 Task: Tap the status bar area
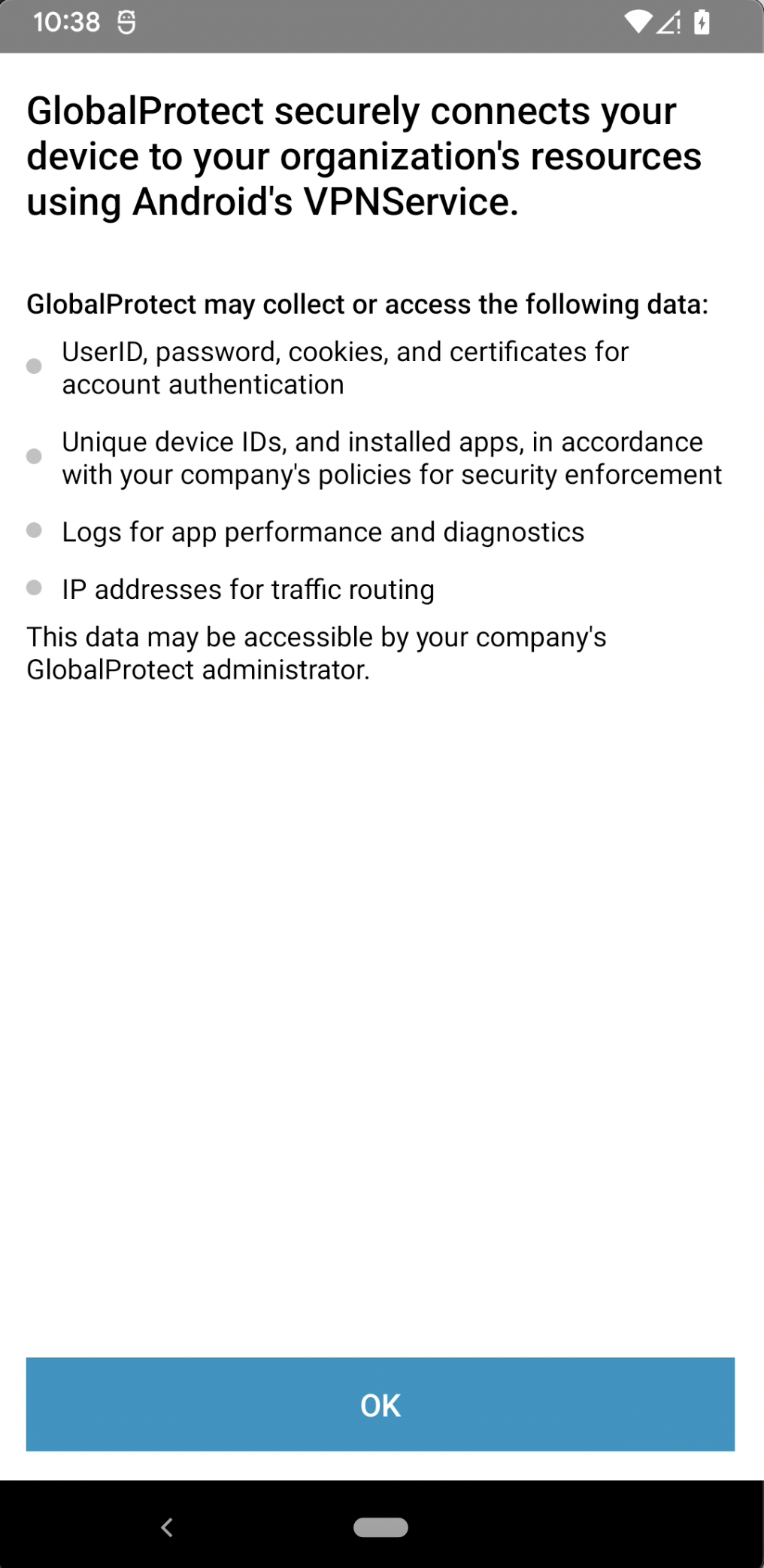click(382, 23)
